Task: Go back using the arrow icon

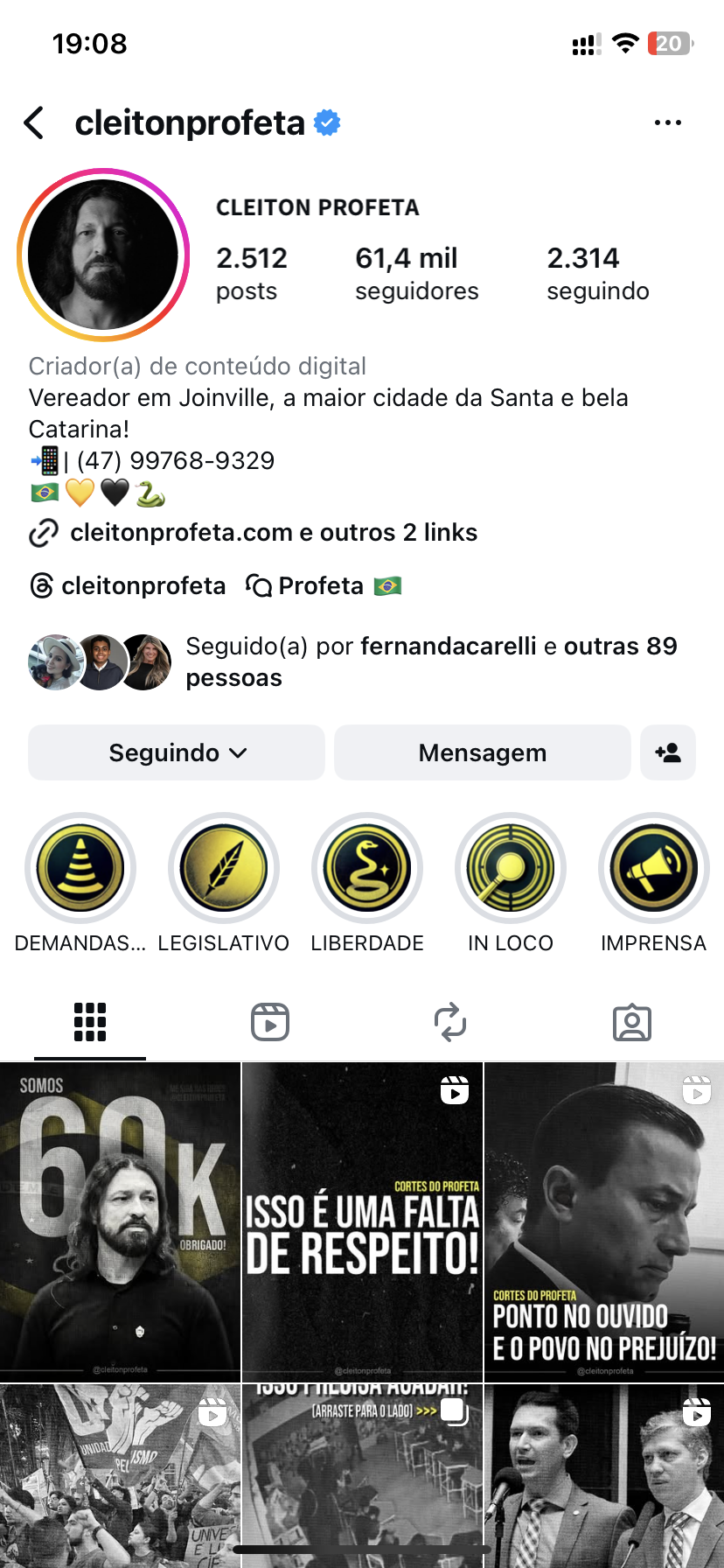Action: click(35, 123)
